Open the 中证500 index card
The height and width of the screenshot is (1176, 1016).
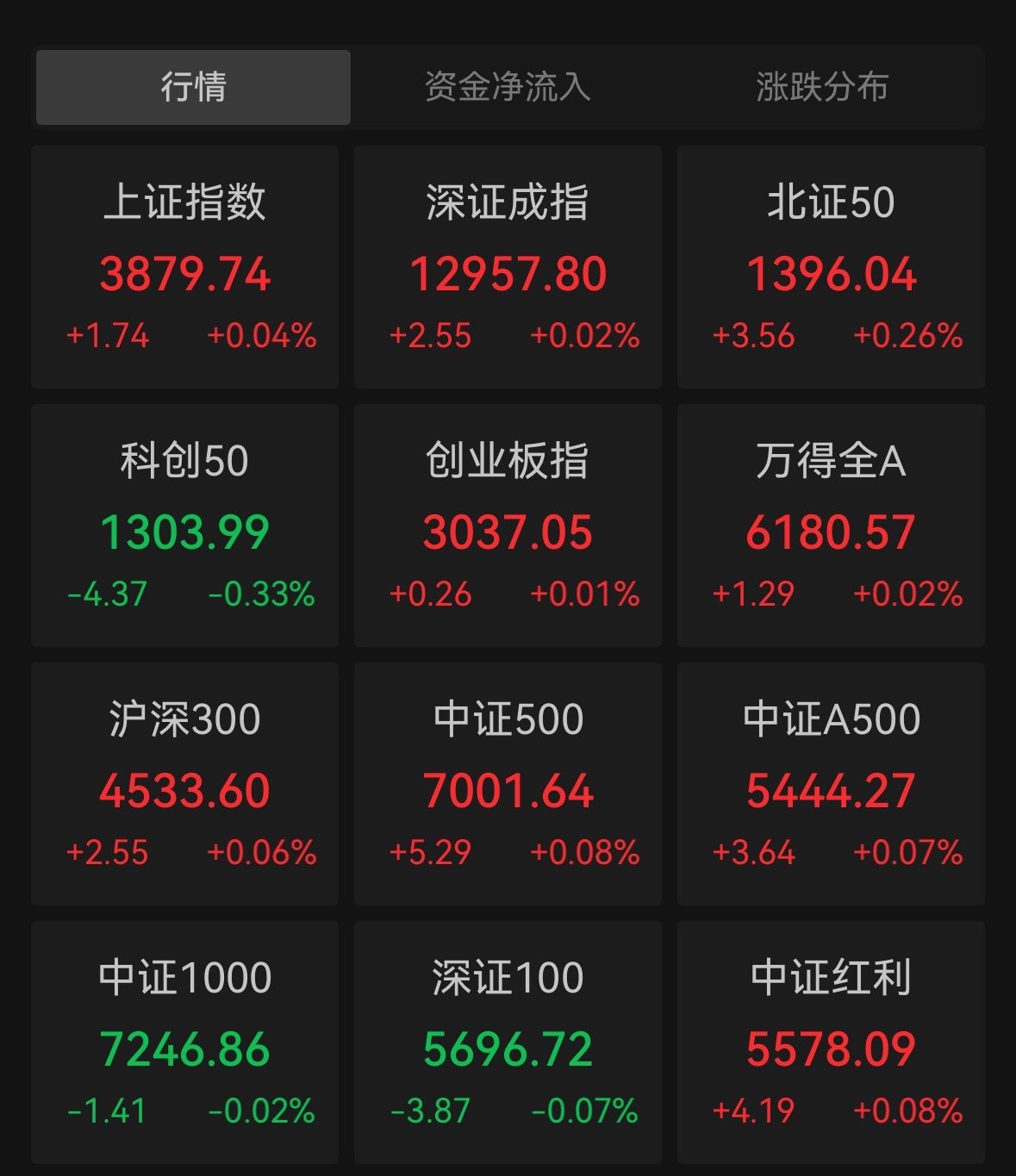point(508,784)
